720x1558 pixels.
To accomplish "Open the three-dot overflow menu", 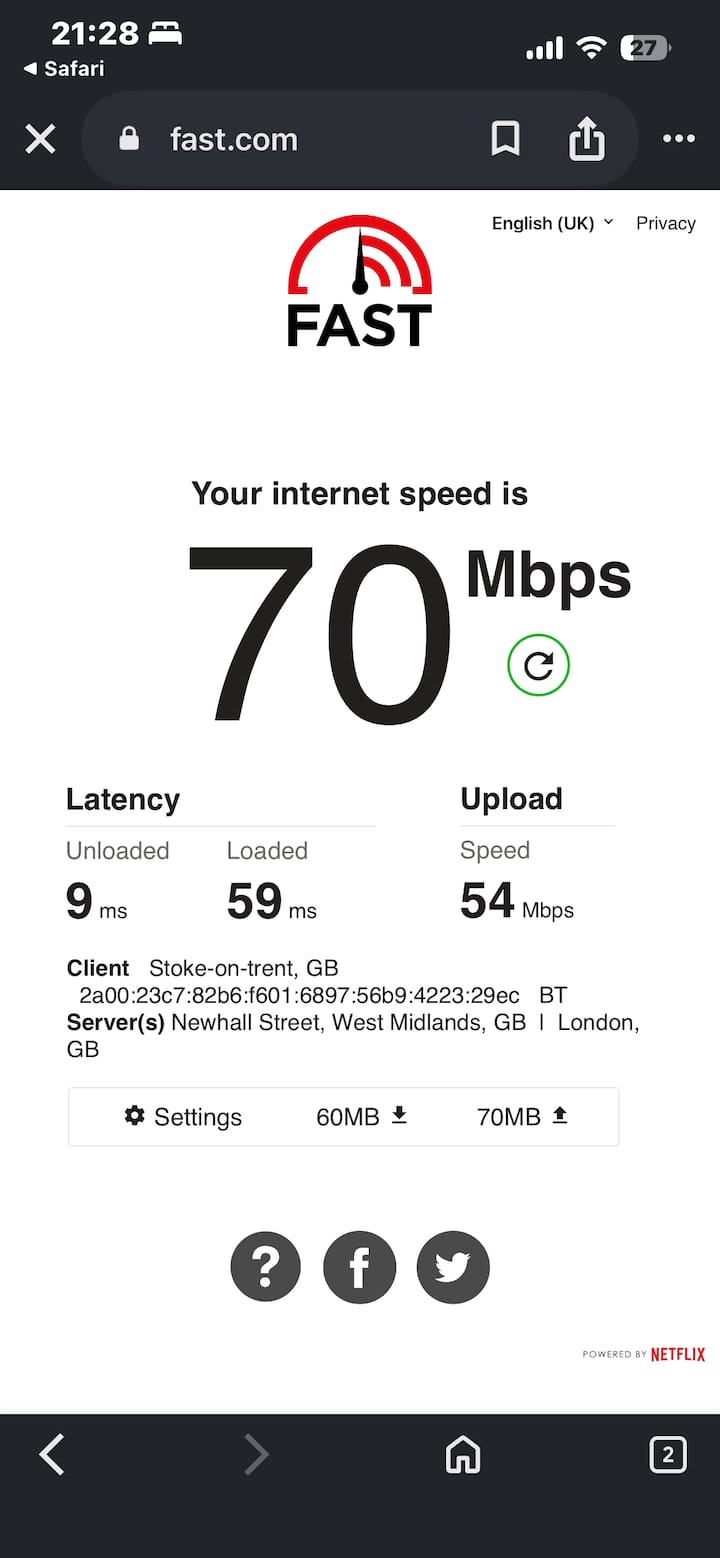I will pyautogui.click(x=678, y=139).
